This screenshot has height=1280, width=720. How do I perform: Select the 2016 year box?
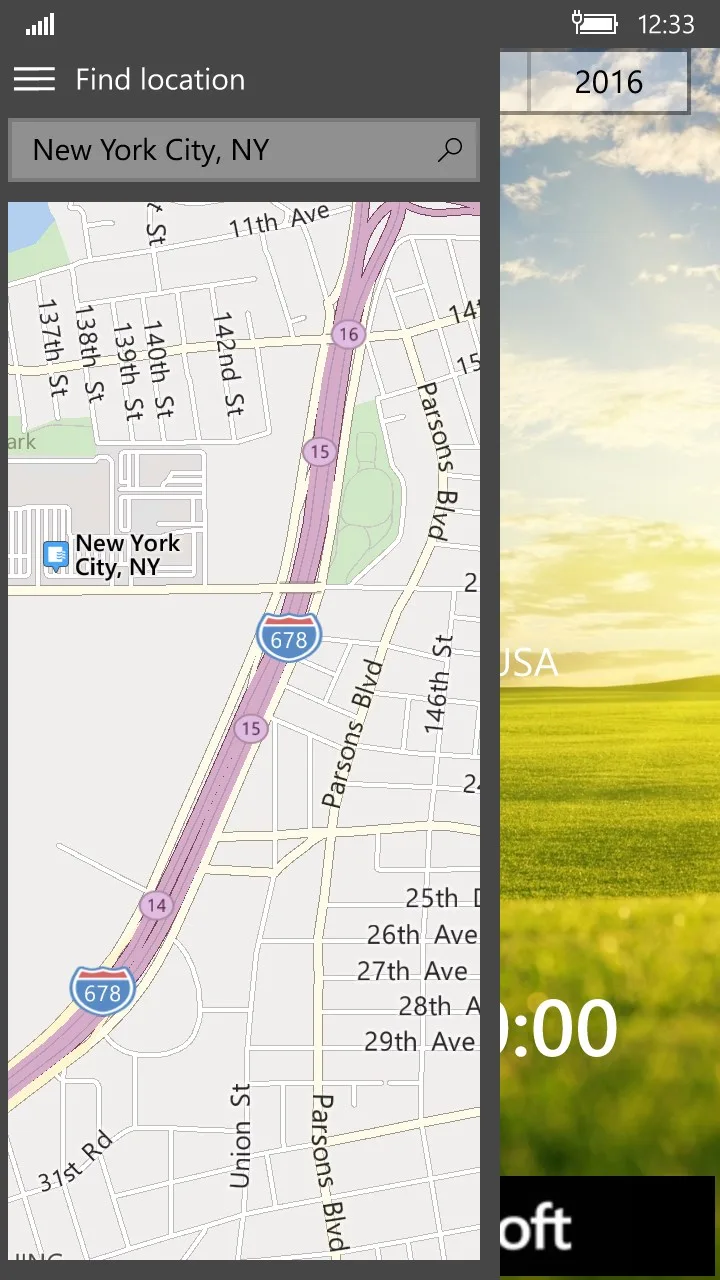coord(609,82)
